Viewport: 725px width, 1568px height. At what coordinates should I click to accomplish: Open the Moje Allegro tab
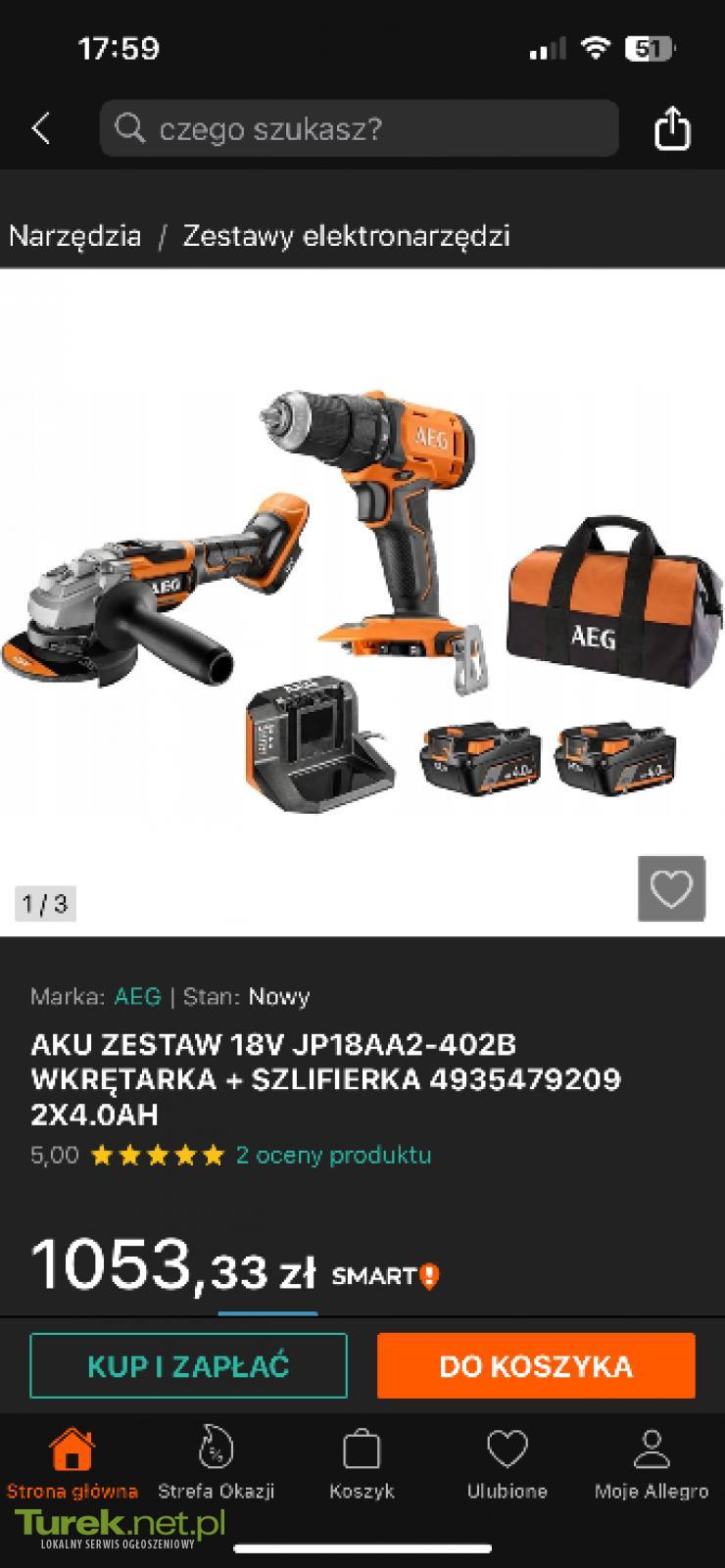coord(651,1463)
